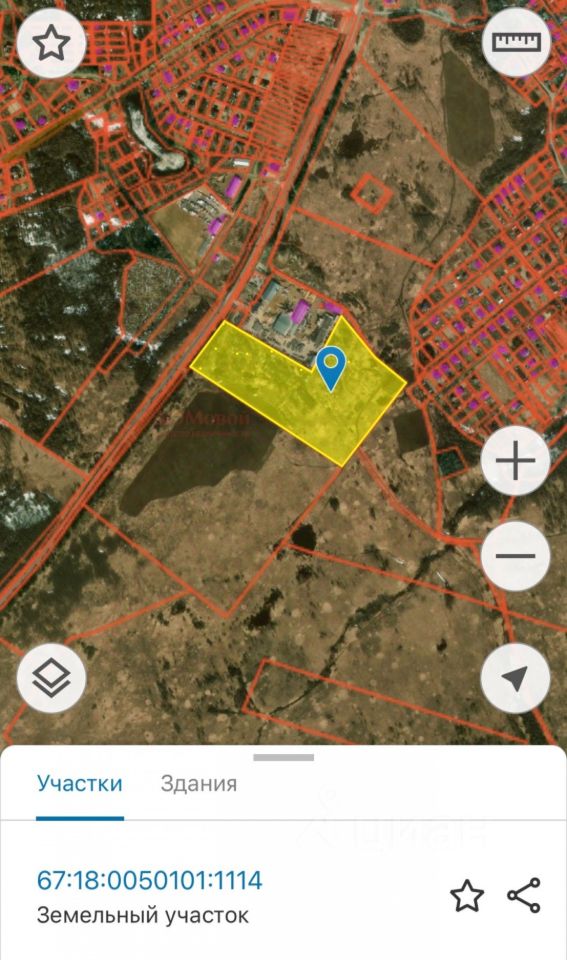Open favorites with the star button on the map
This screenshot has width=567, height=960.
(x=51, y=43)
